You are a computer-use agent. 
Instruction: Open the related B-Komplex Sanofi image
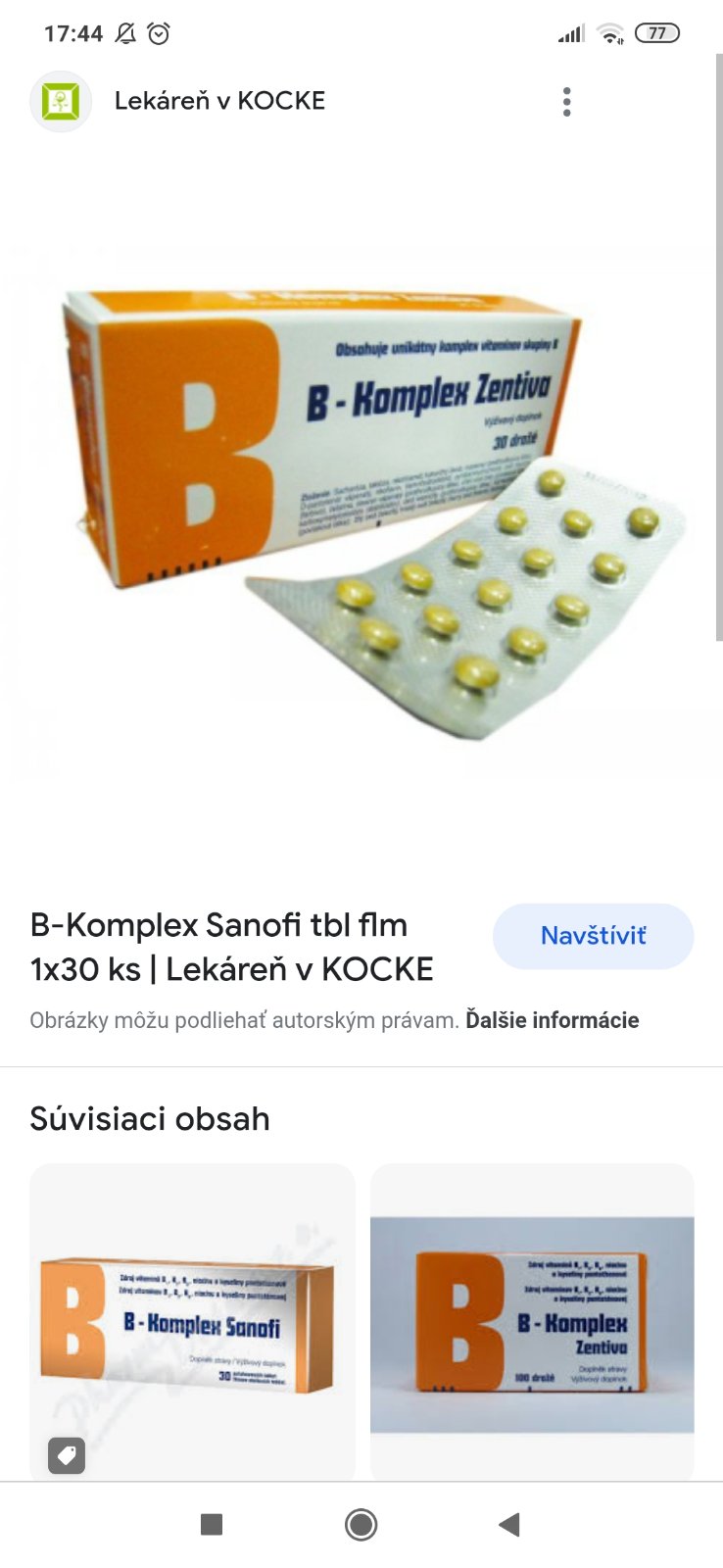point(192,1323)
